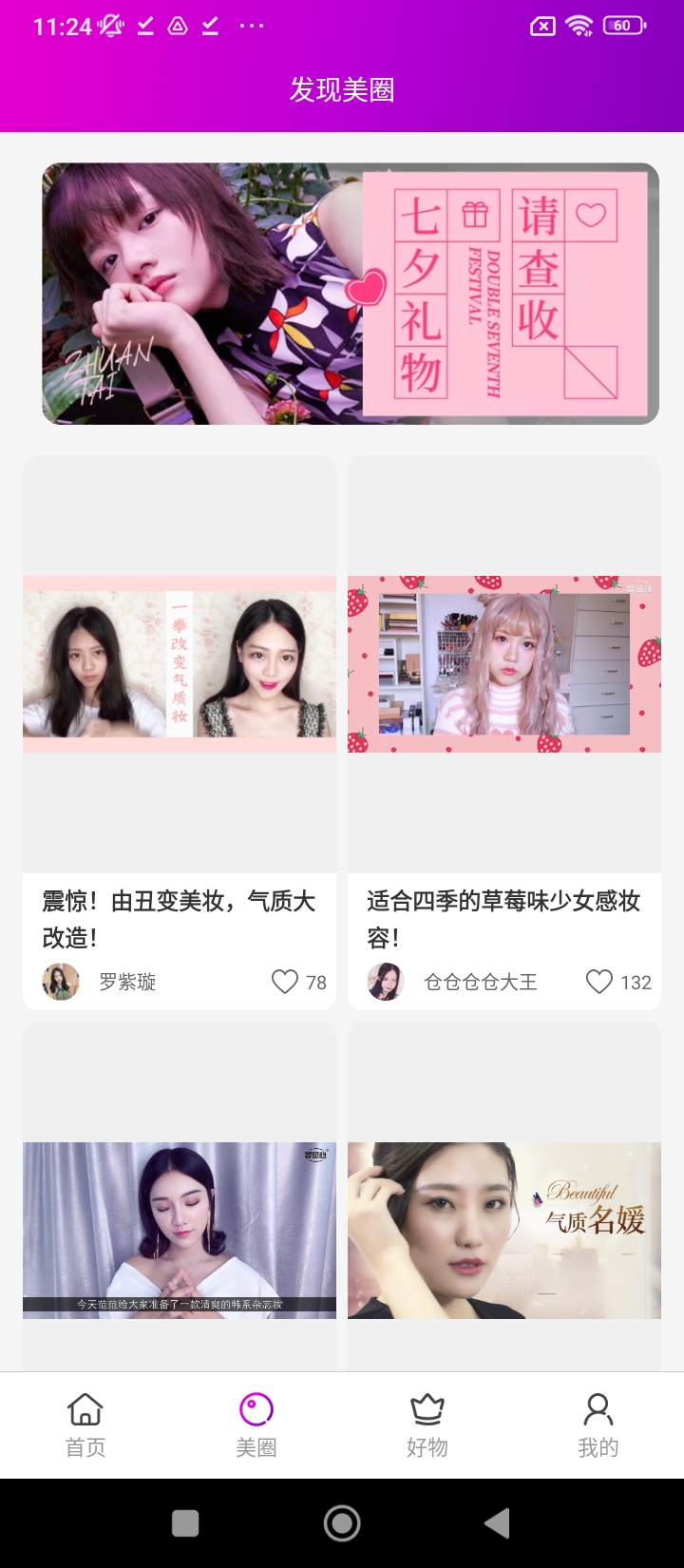Open the video card with the 韩系杂志妆 subtitle
684x1568 pixels.
point(180,1230)
